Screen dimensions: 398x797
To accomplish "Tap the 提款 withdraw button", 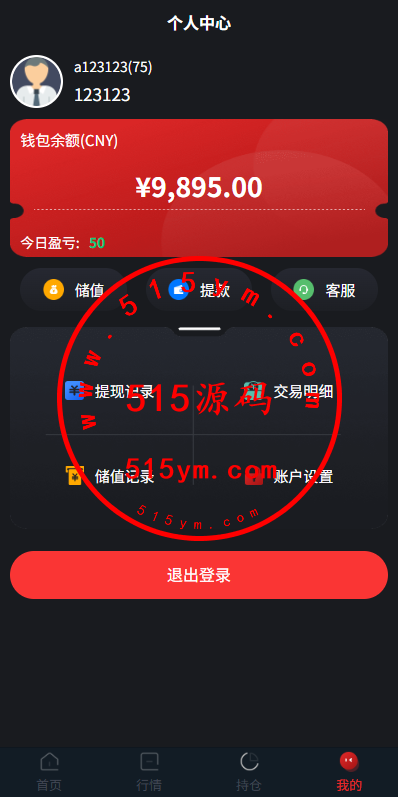I will pyautogui.click(x=199, y=290).
